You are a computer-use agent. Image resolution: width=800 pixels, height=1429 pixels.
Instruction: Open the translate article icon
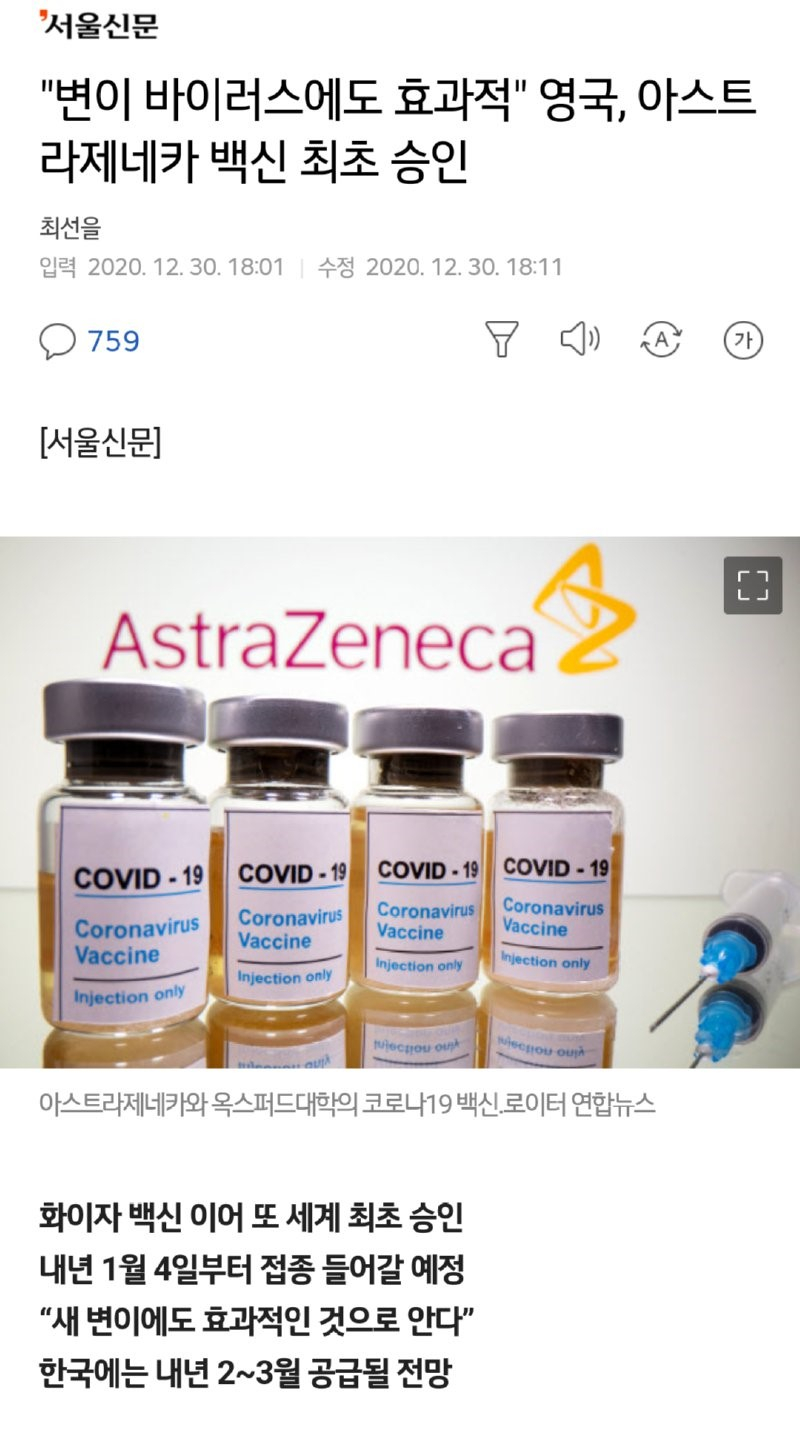[660, 341]
